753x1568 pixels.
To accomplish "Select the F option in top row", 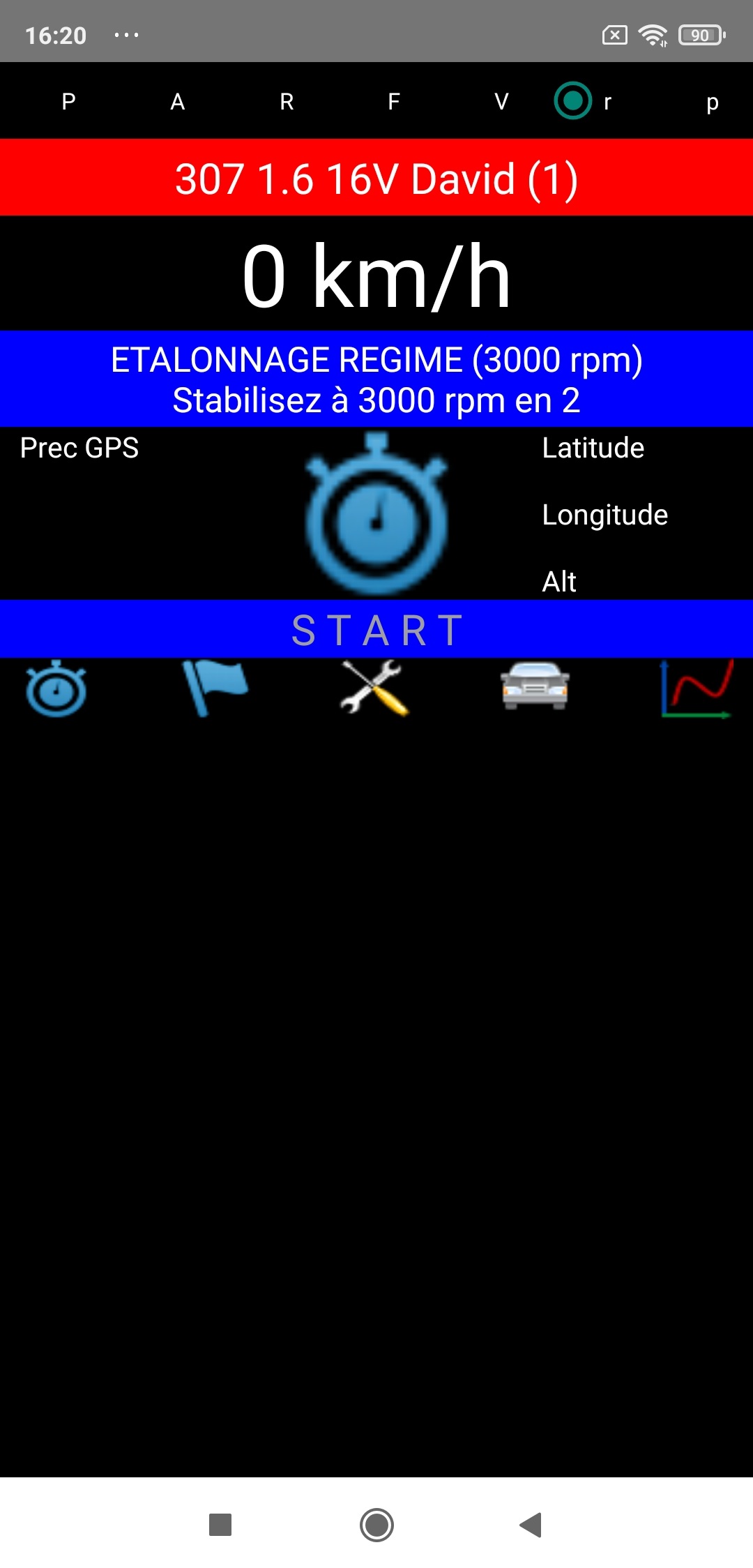I will click(x=394, y=102).
